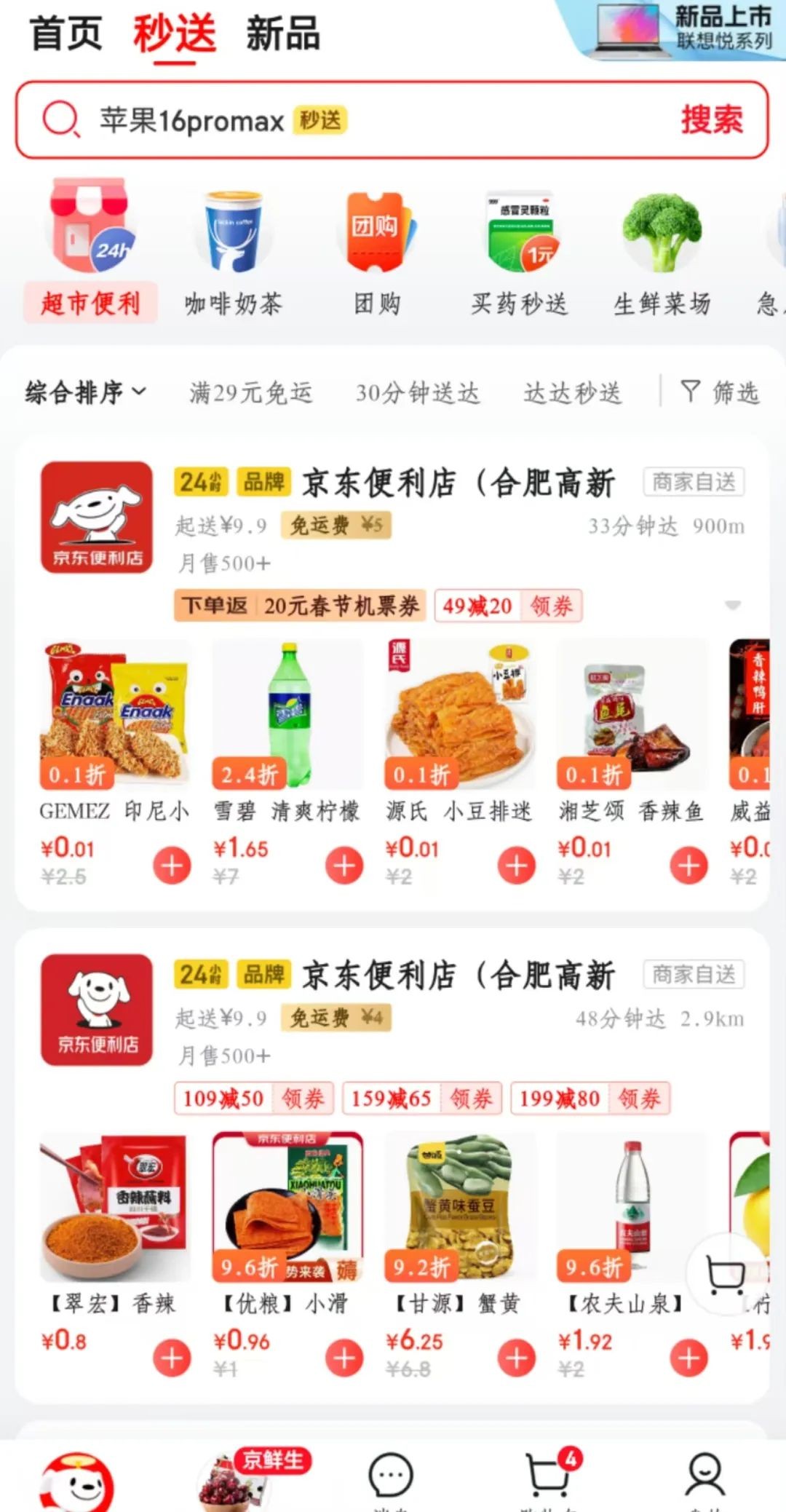The height and width of the screenshot is (1512, 786).
Task: Apply the 30分钟送达 filter
Action: 417,393
